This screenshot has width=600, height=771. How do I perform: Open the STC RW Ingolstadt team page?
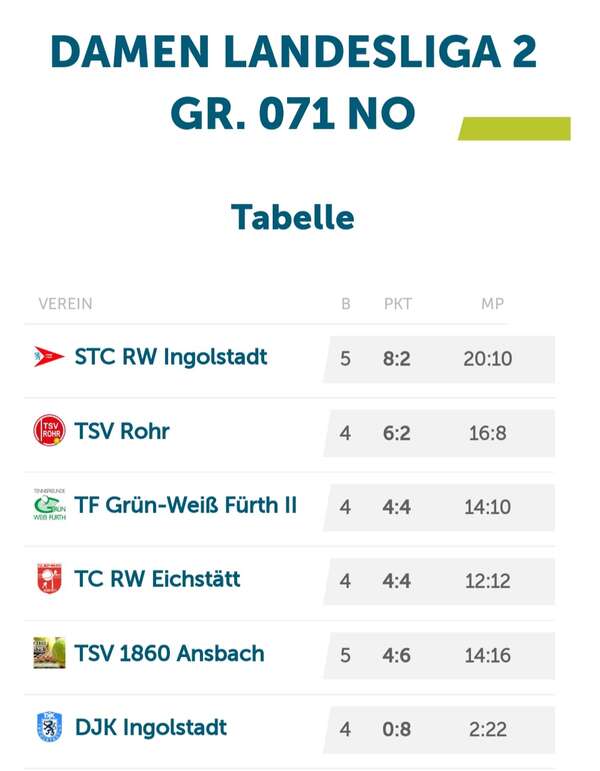pyautogui.click(x=170, y=357)
